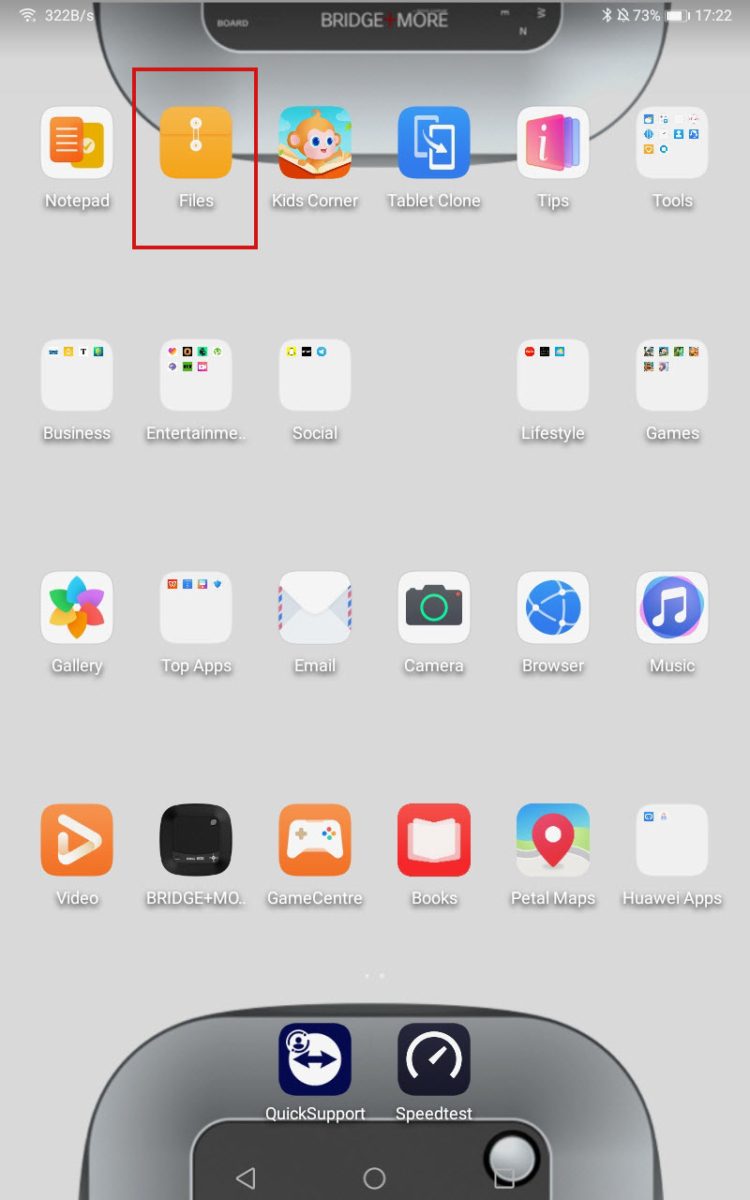Start the Tablet Clone app
Image resolution: width=750 pixels, height=1200 pixels.
coord(434,143)
